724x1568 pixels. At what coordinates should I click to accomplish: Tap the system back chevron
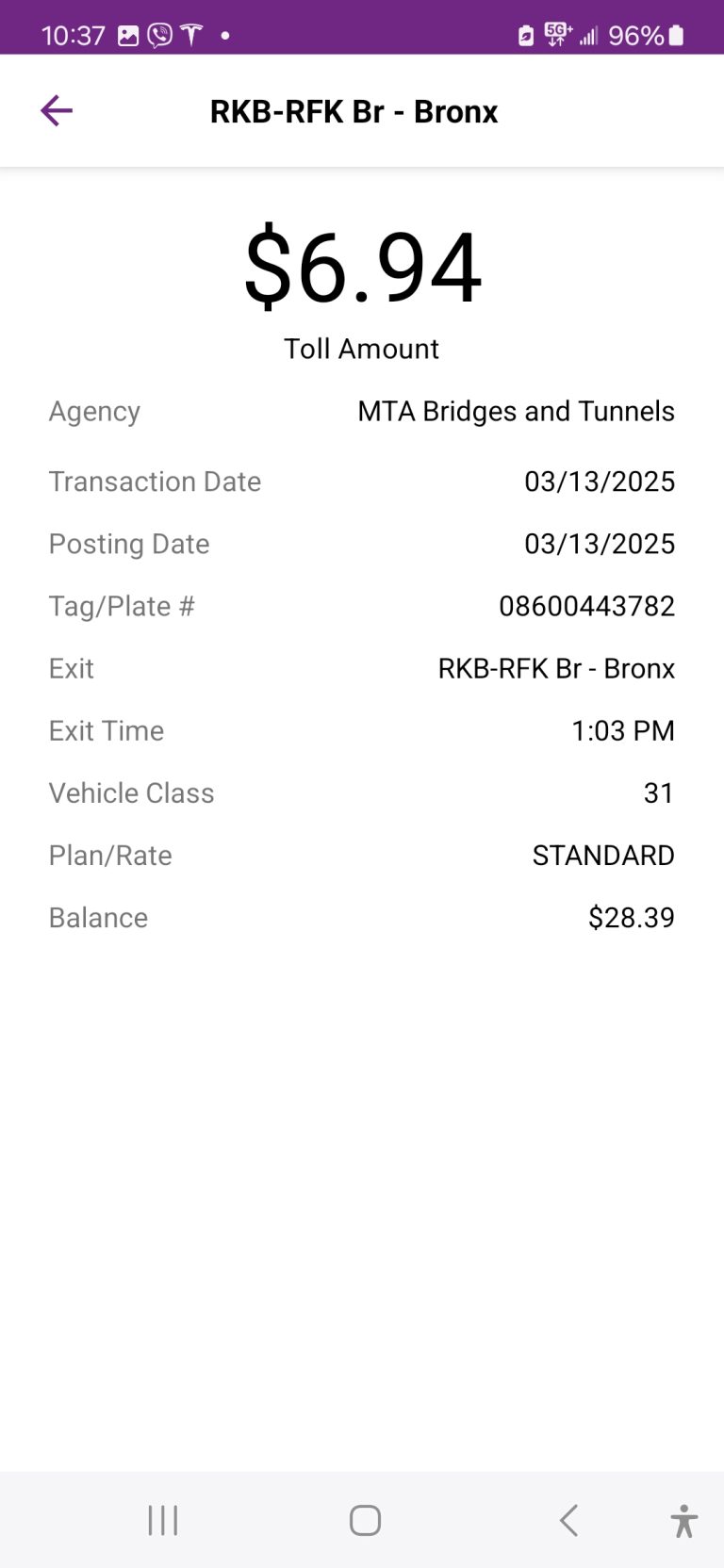tap(568, 1520)
